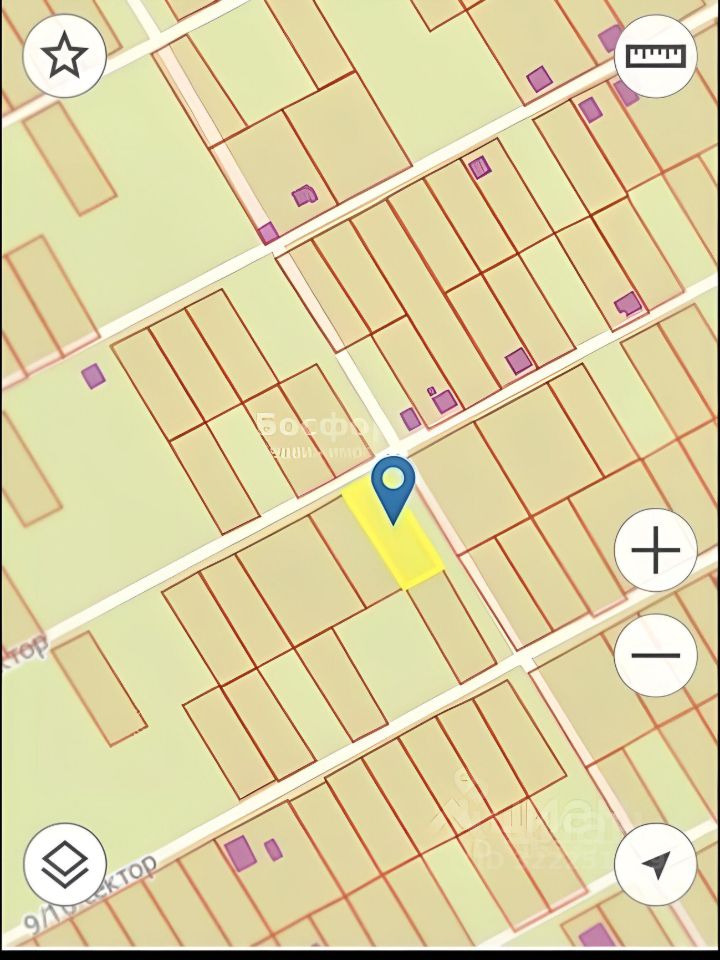
Task: Center map on my location arrow
Action: click(x=655, y=864)
